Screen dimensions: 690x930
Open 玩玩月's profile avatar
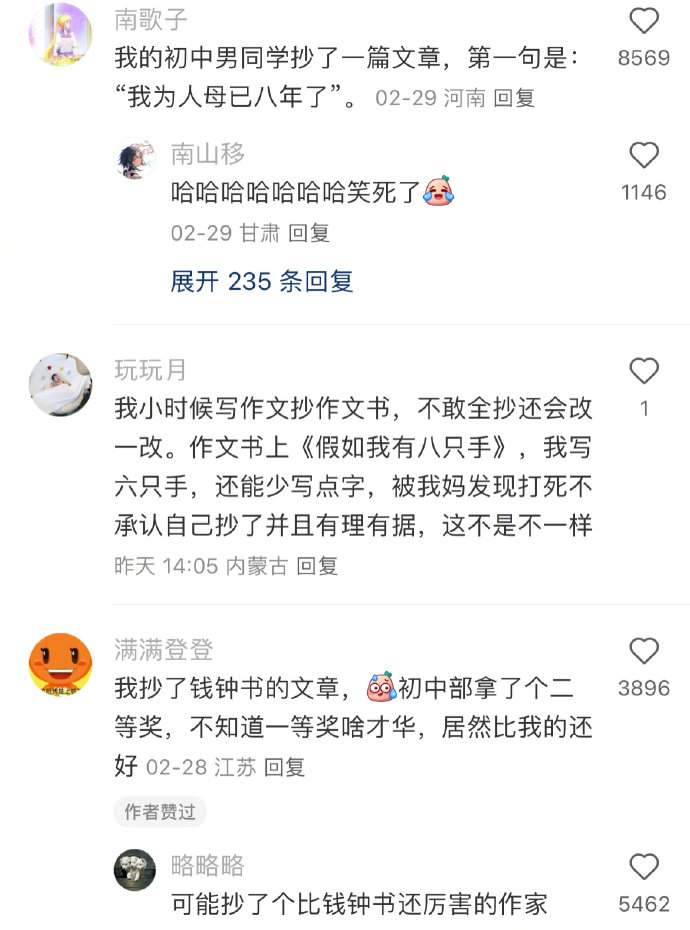60,384
